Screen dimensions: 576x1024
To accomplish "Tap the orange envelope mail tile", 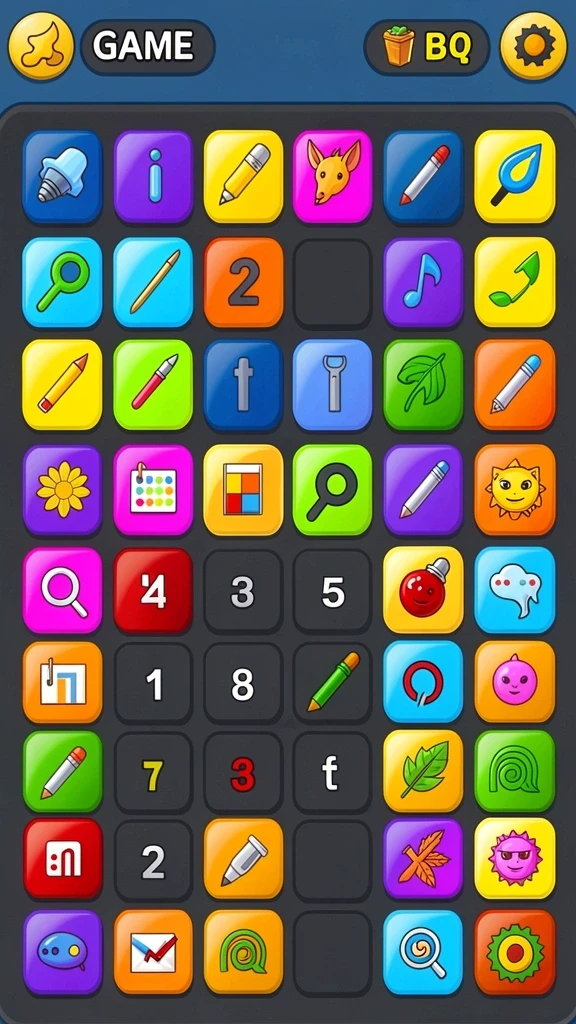I will (x=153, y=952).
